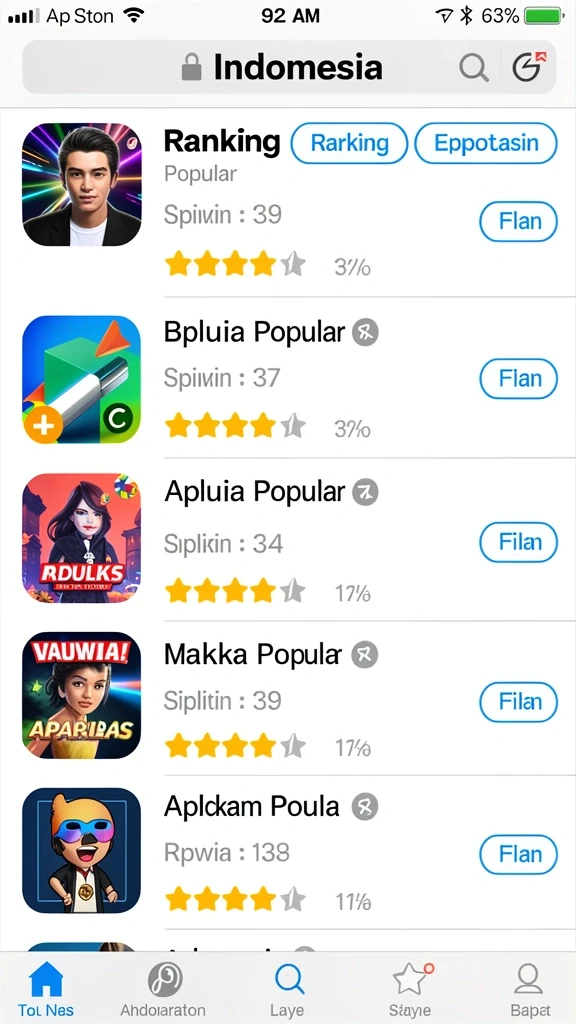
Task: Tap the Filan button for Makka Popular
Action: click(519, 702)
